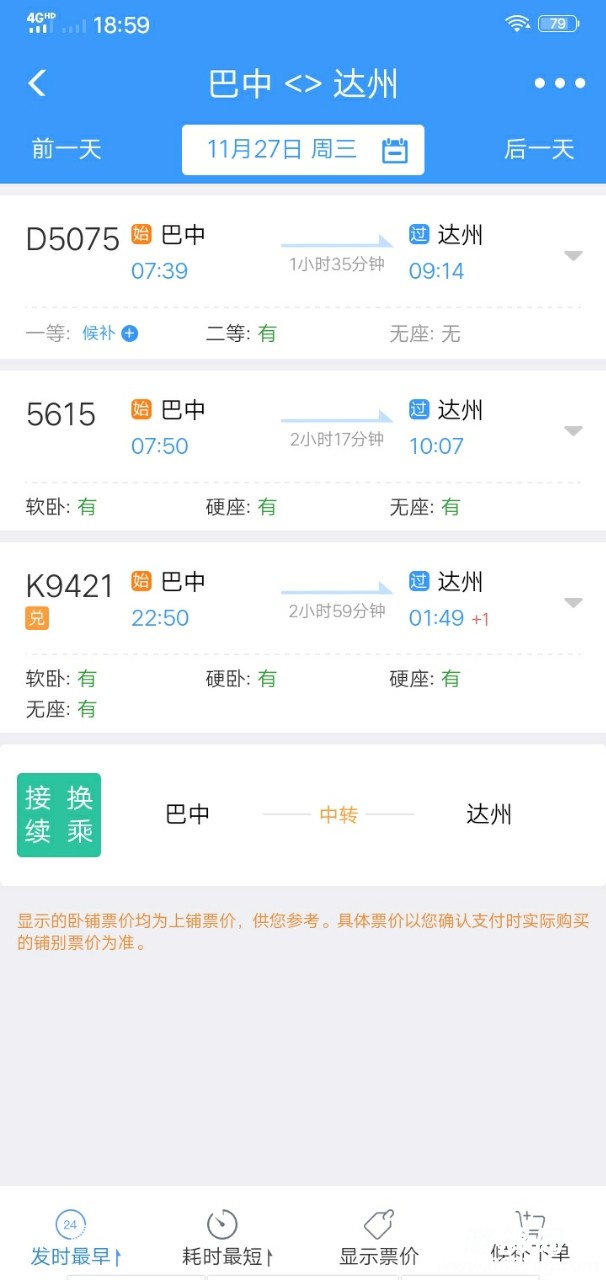The image size is (606, 1280).
Task: Tap 候补 waitlist for D5075 first class
Action: [x=109, y=333]
